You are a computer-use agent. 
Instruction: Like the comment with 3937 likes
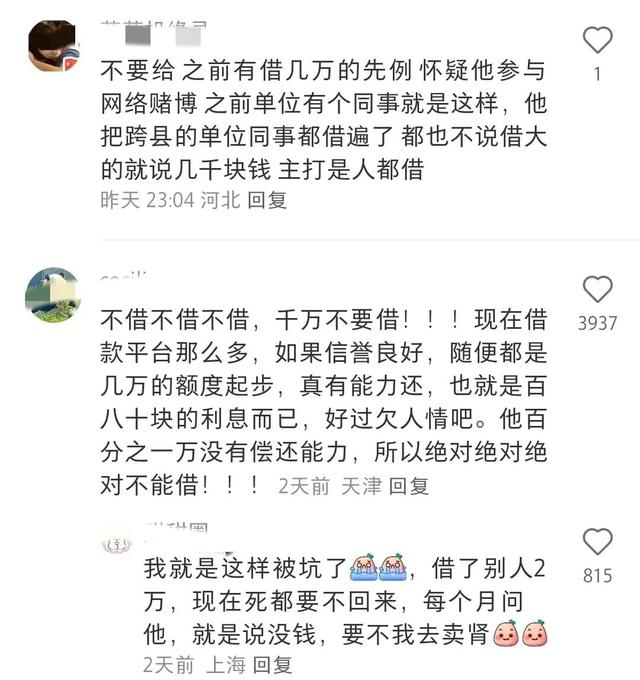tap(597, 290)
